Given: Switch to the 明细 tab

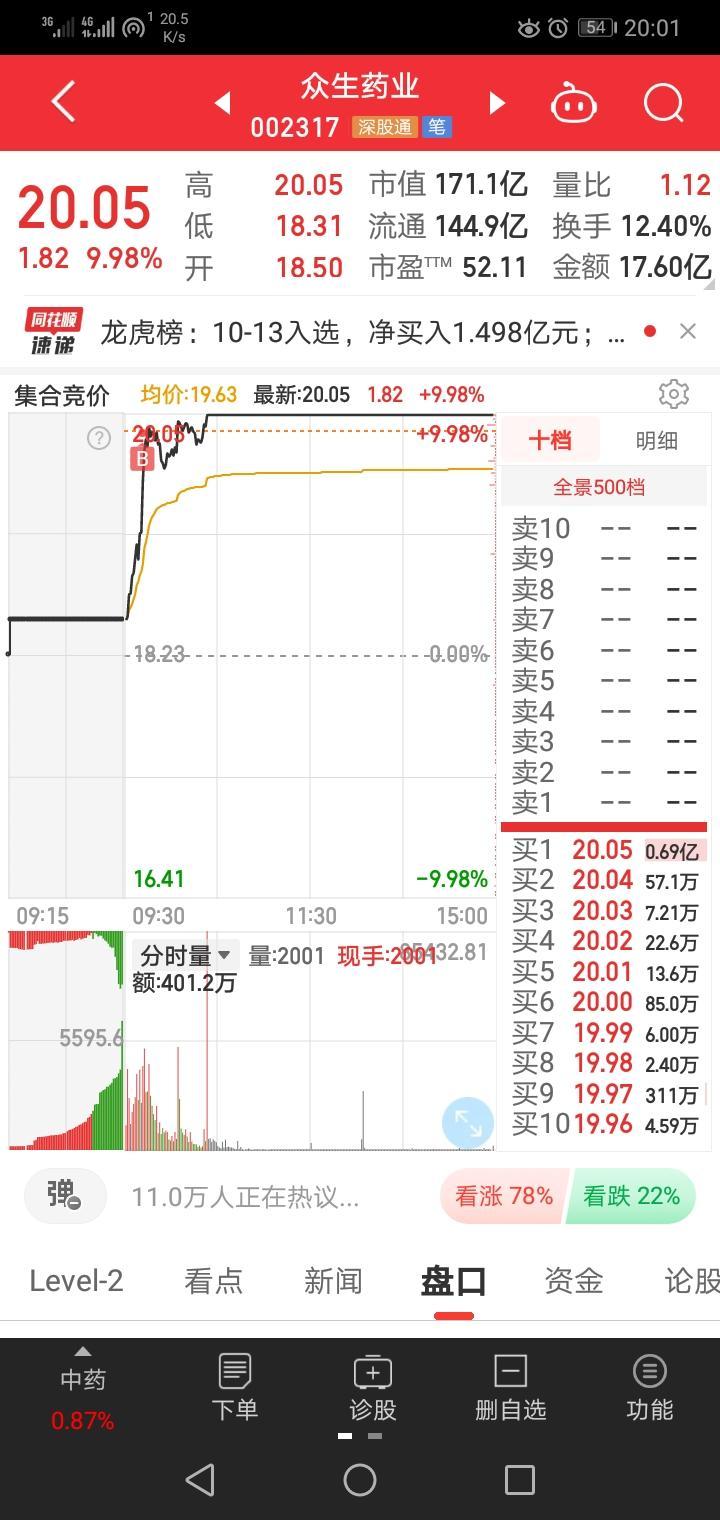Looking at the screenshot, I should tap(656, 440).
